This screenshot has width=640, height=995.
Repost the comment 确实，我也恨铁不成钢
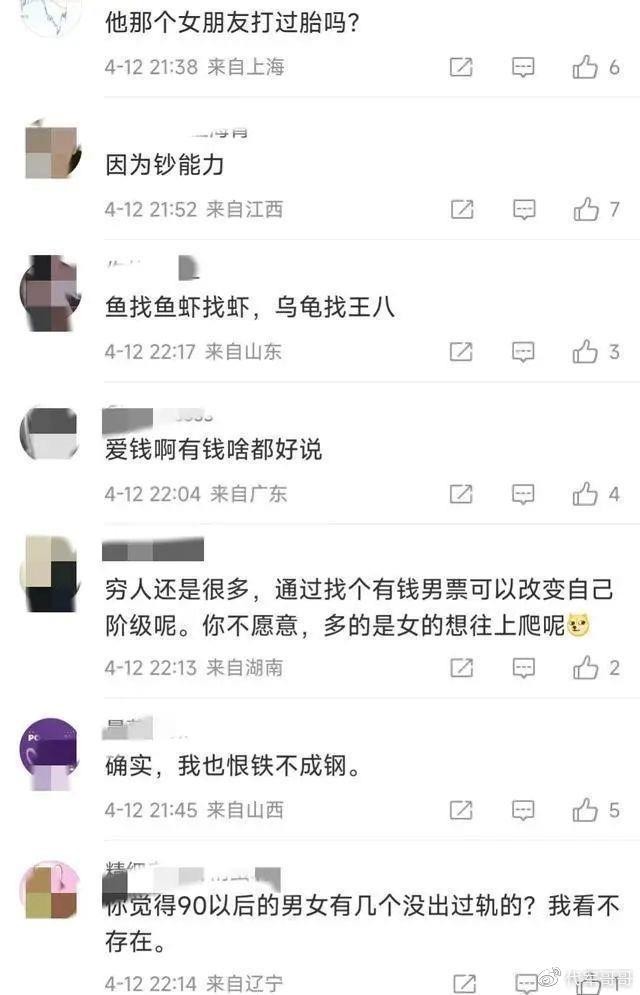tap(461, 810)
